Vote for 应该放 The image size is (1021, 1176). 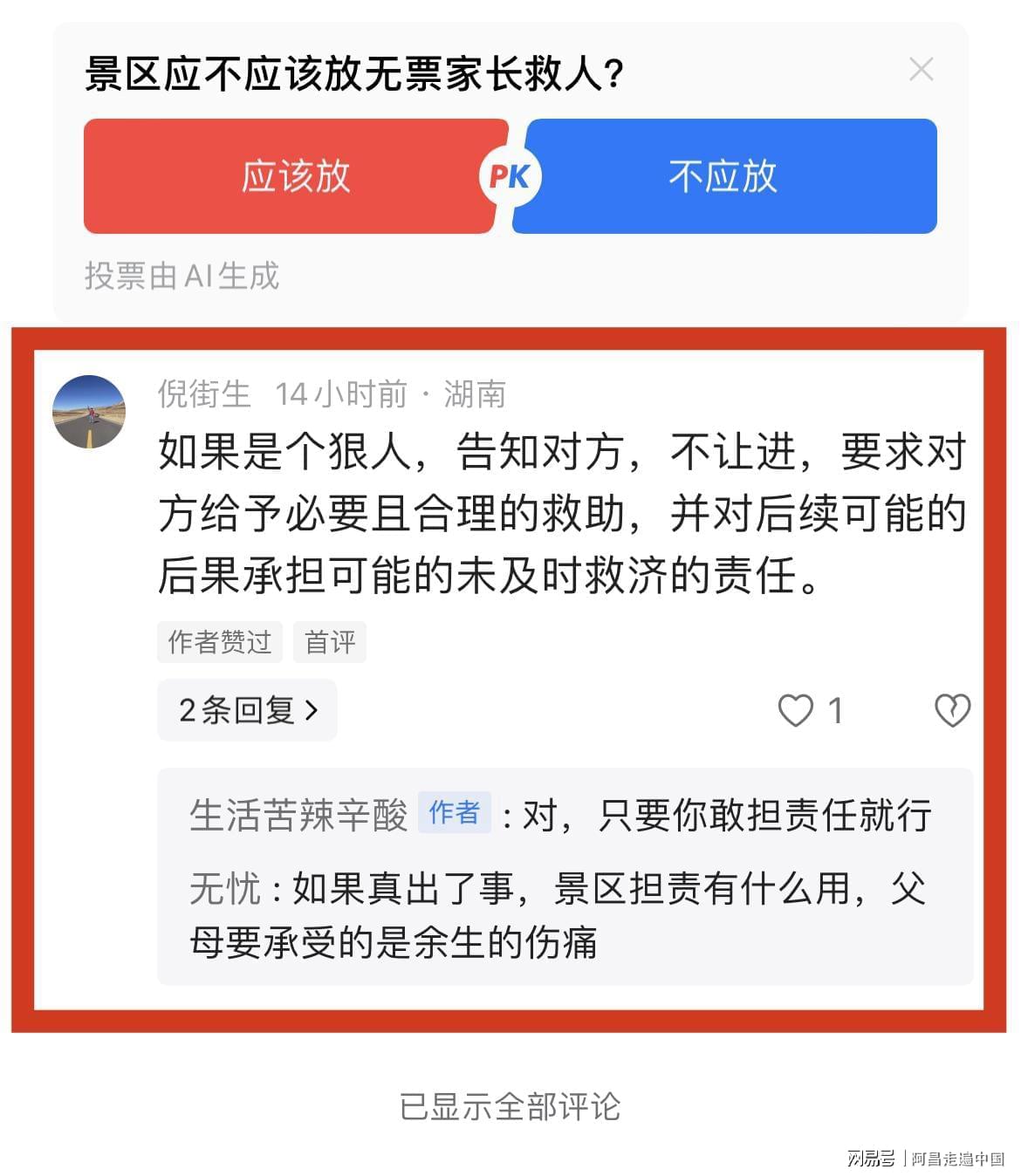tap(294, 176)
